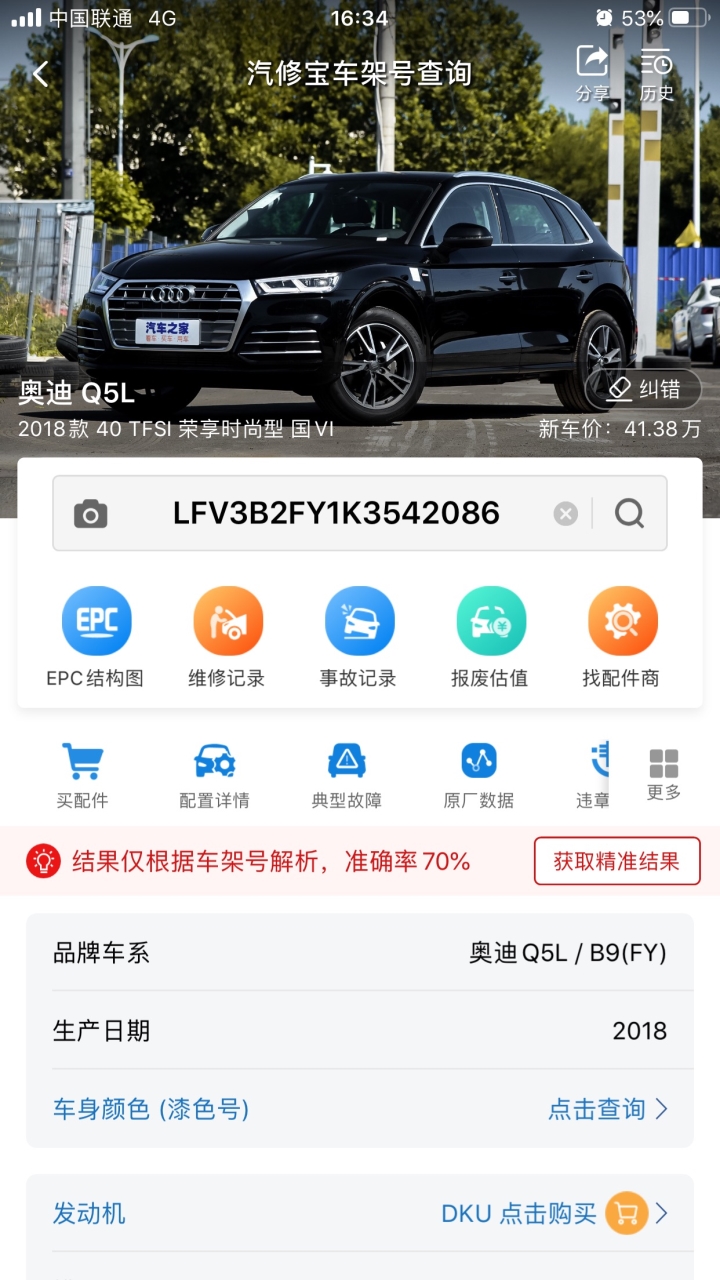Image resolution: width=720 pixels, height=1280 pixels.
Task: Scan a VIN with the camera icon
Action: pyautogui.click(x=90, y=514)
